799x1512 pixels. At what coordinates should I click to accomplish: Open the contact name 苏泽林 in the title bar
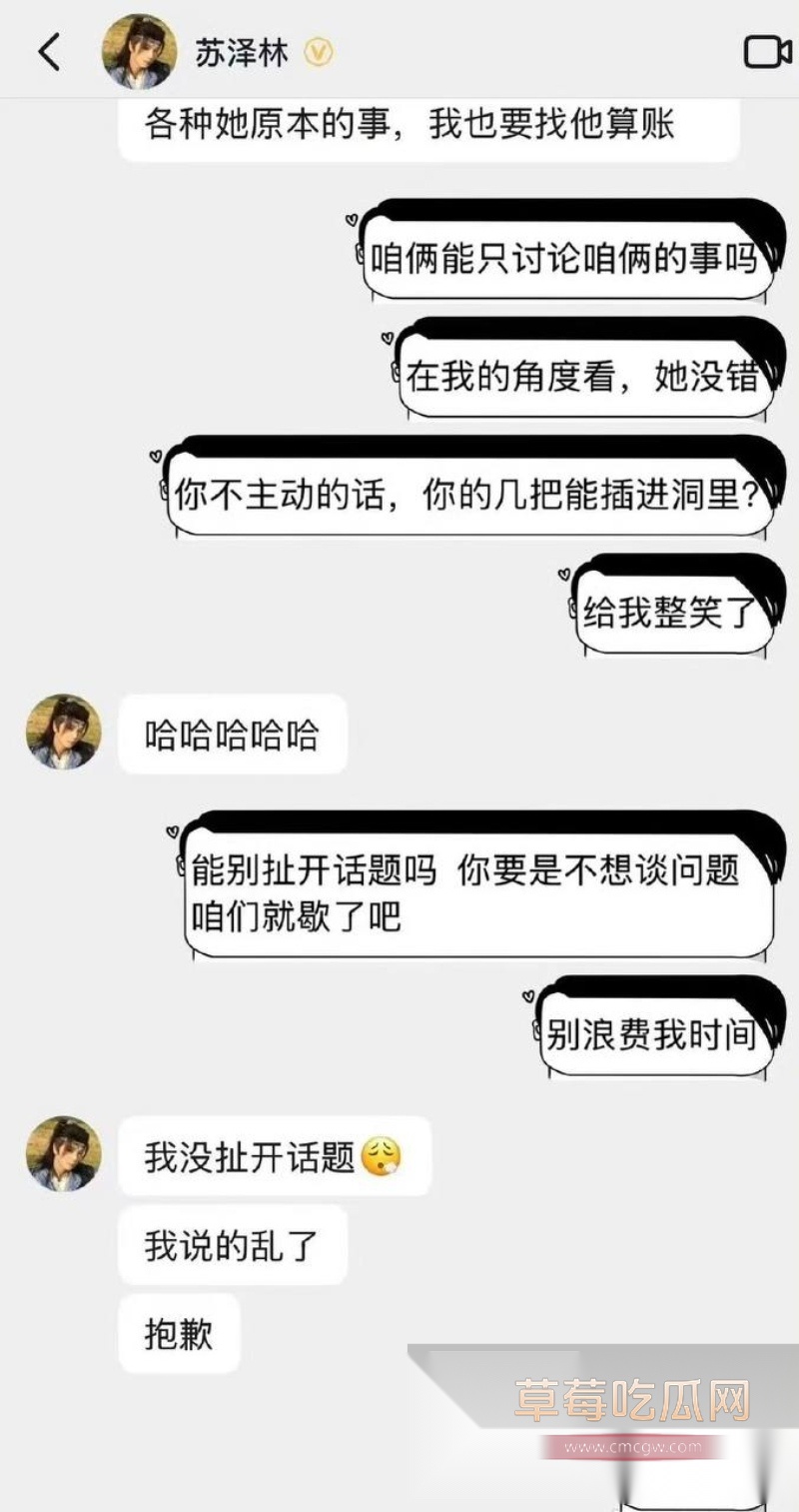click(245, 53)
